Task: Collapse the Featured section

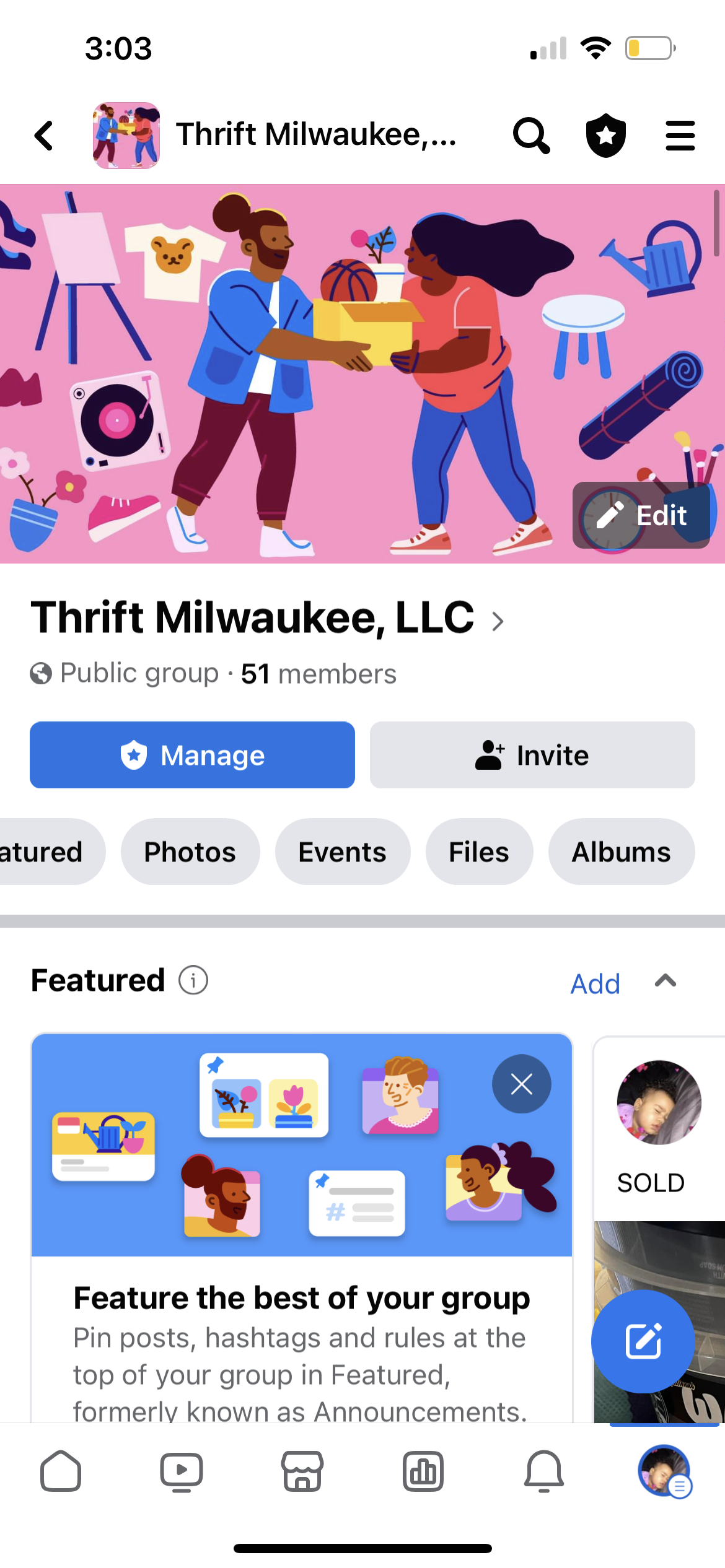Action: 666,981
